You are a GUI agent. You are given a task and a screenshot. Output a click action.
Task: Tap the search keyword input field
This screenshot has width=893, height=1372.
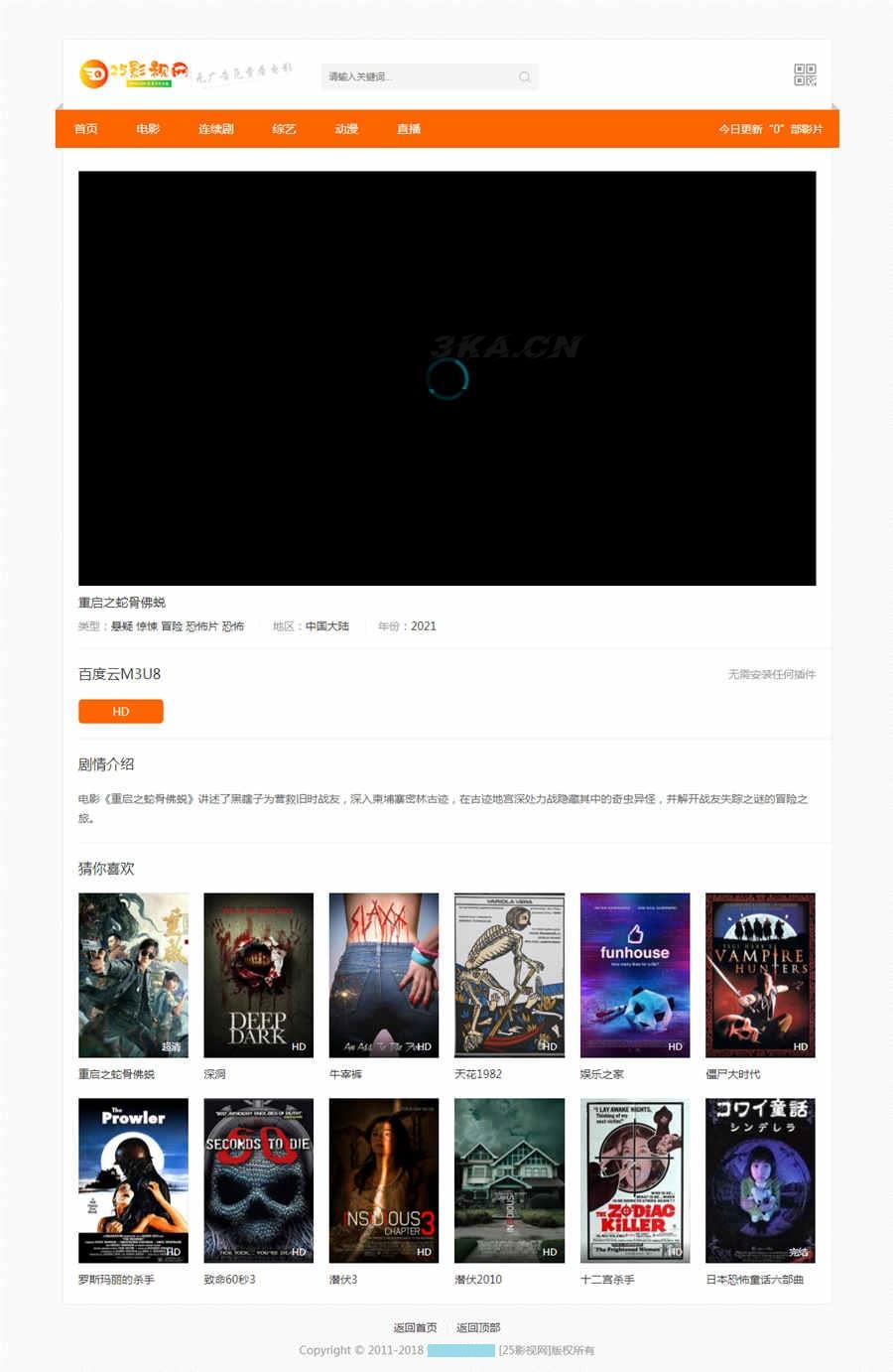(x=417, y=76)
